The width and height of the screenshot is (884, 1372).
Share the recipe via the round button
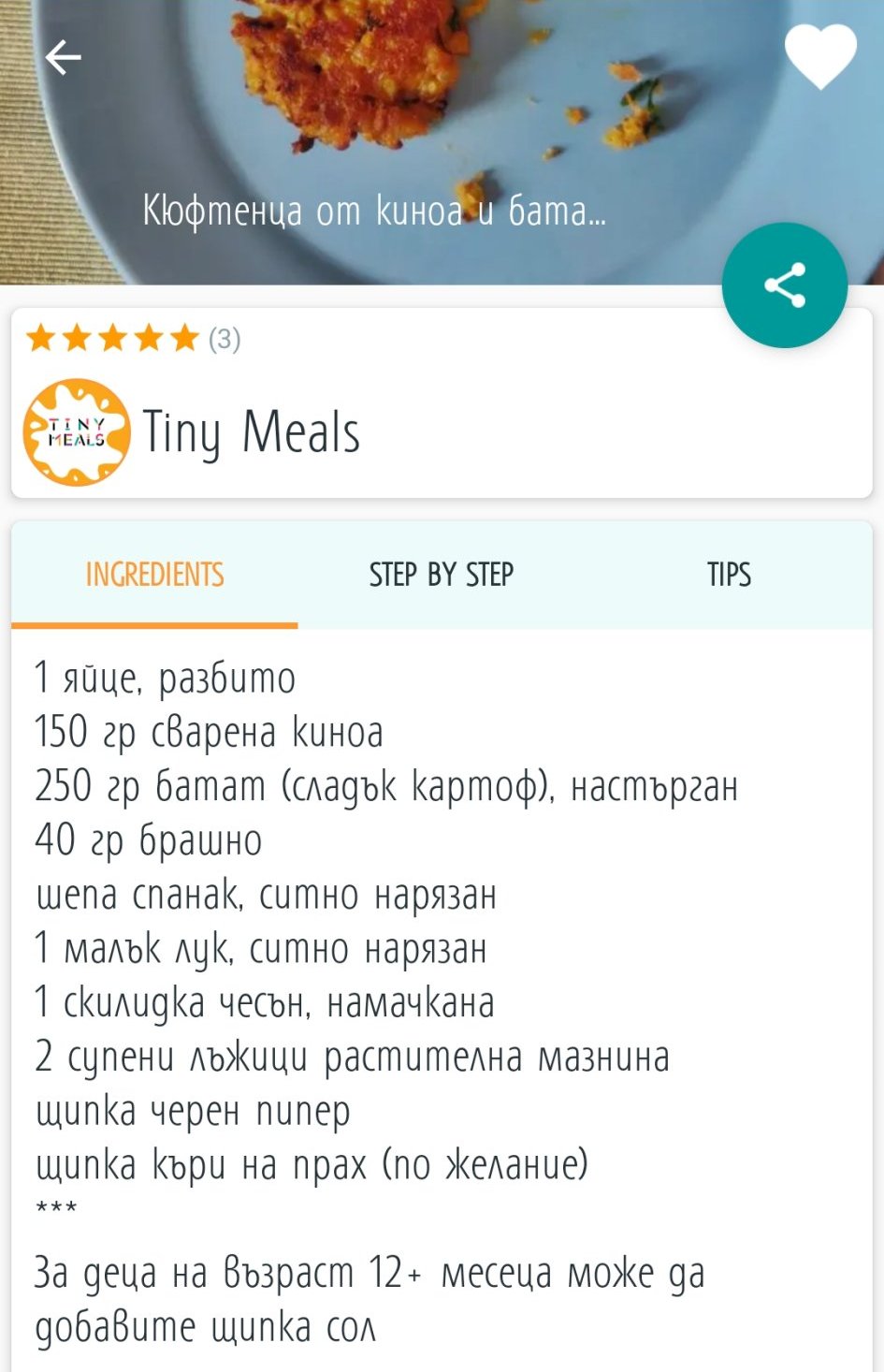pos(784,285)
